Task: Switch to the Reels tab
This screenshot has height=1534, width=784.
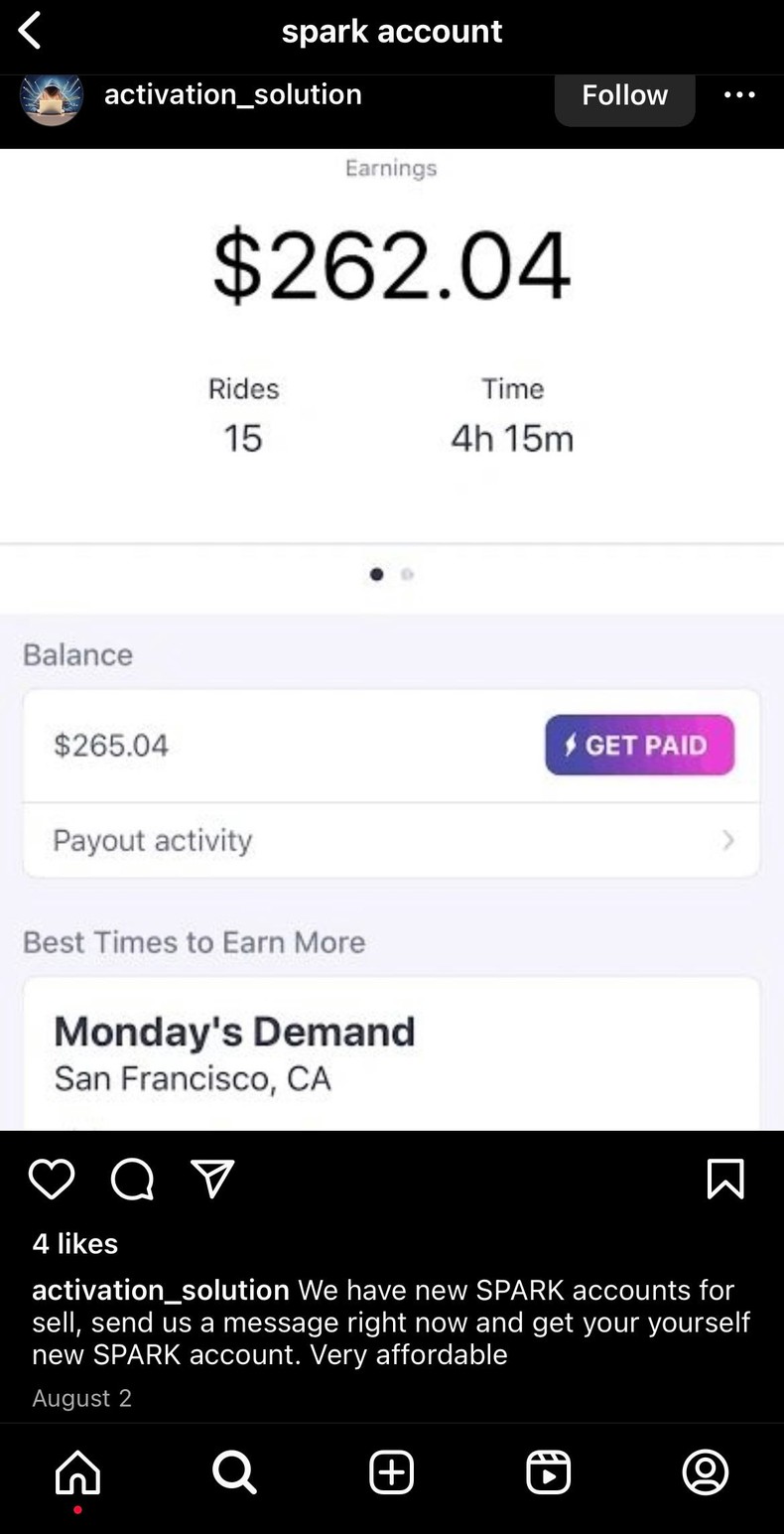Action: [x=548, y=1472]
